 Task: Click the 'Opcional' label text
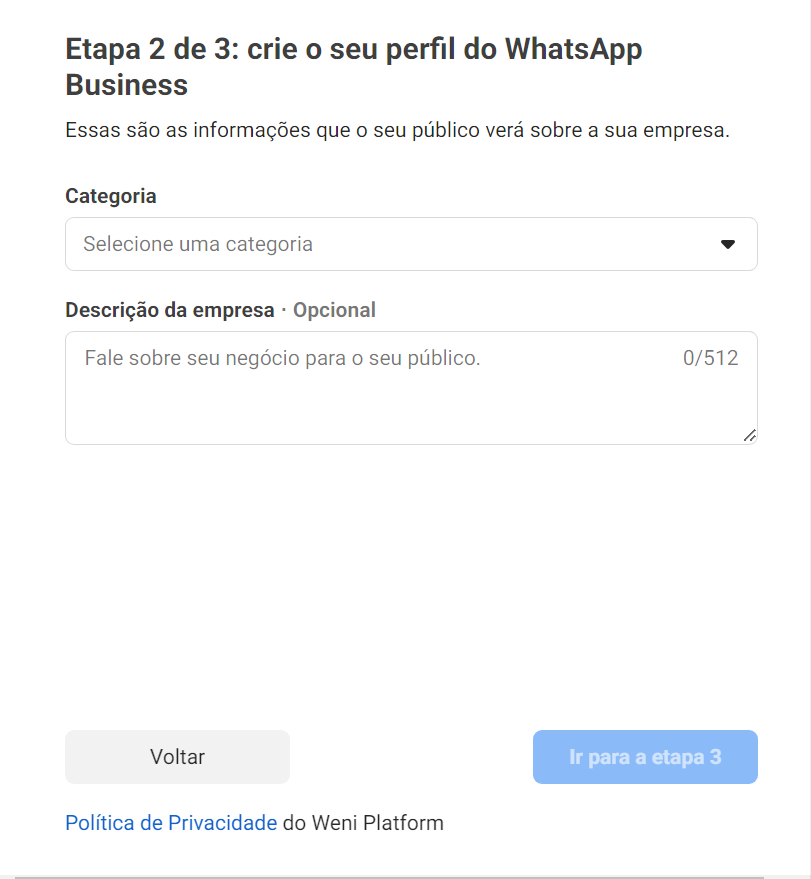(x=334, y=310)
